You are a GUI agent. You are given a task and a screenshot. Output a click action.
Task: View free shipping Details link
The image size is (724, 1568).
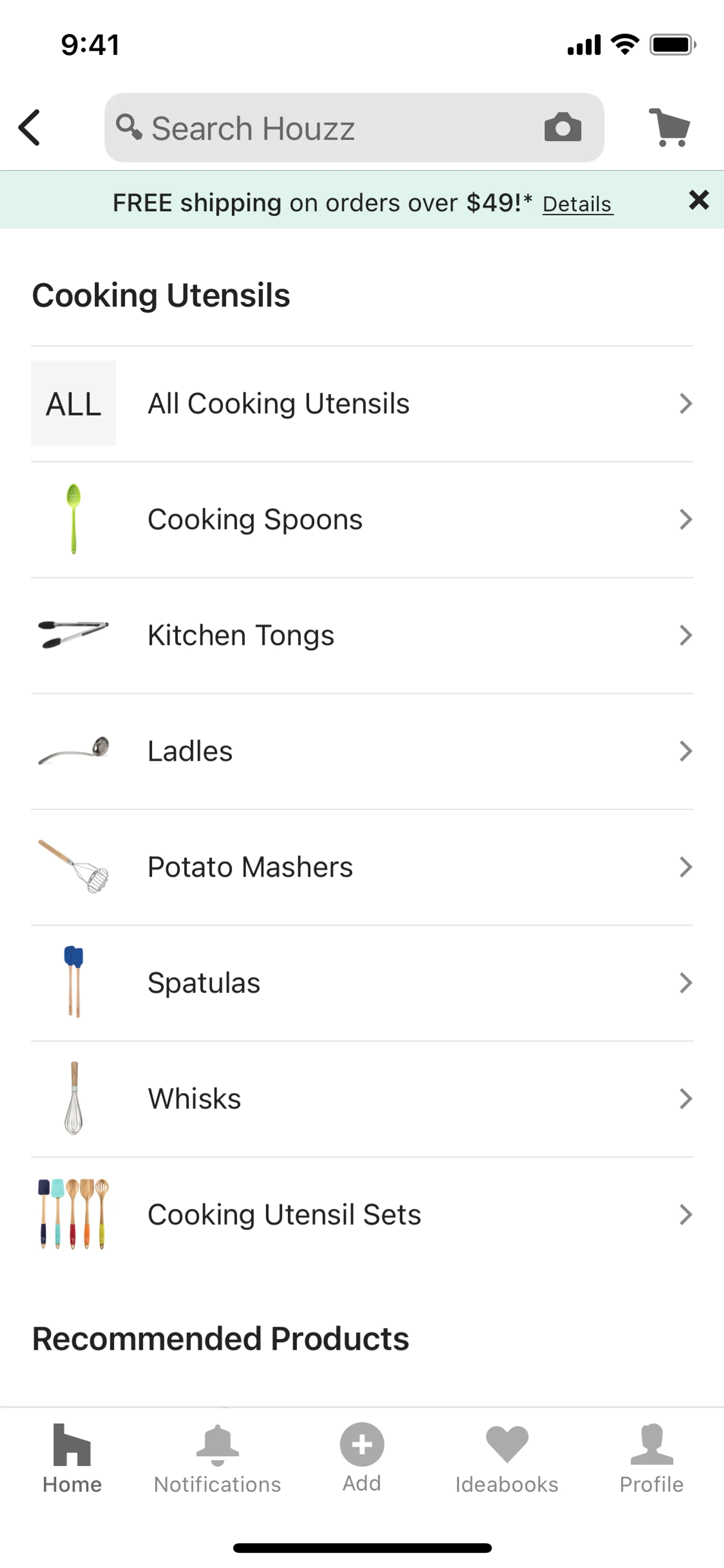(x=577, y=204)
